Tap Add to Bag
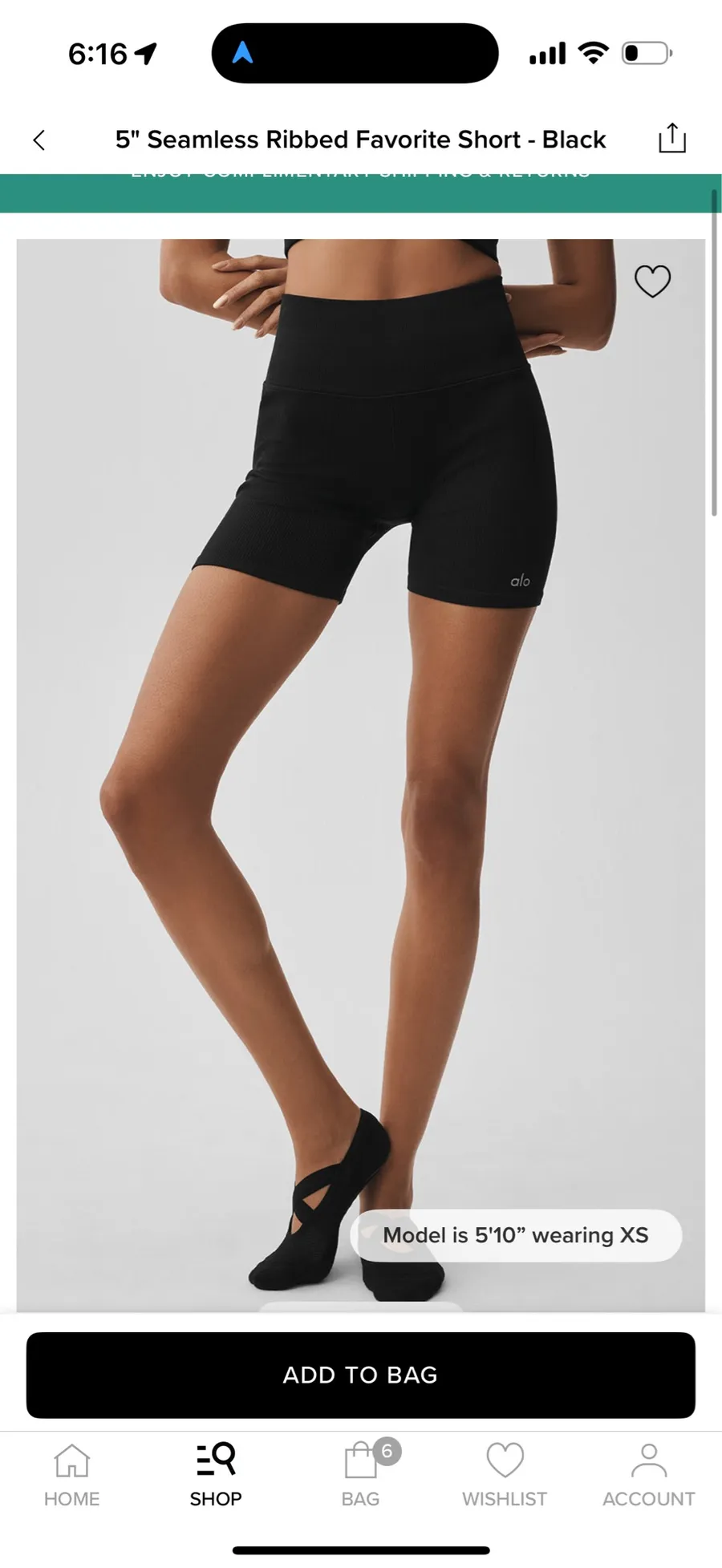Screen dimensions: 722x1568 360,1375
